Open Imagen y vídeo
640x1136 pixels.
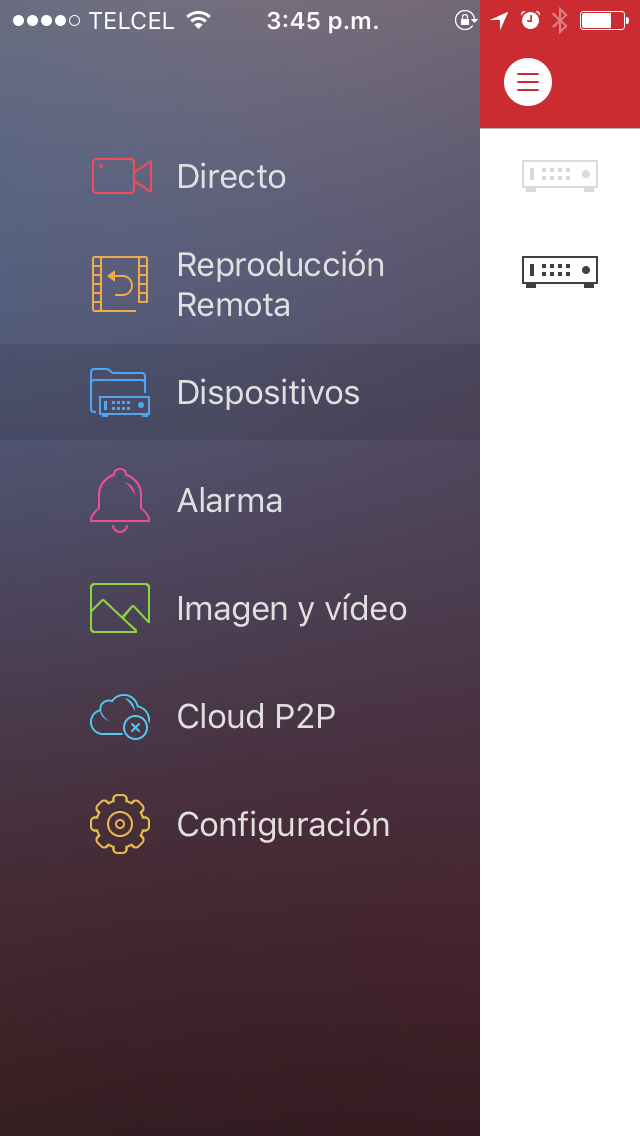[290, 608]
